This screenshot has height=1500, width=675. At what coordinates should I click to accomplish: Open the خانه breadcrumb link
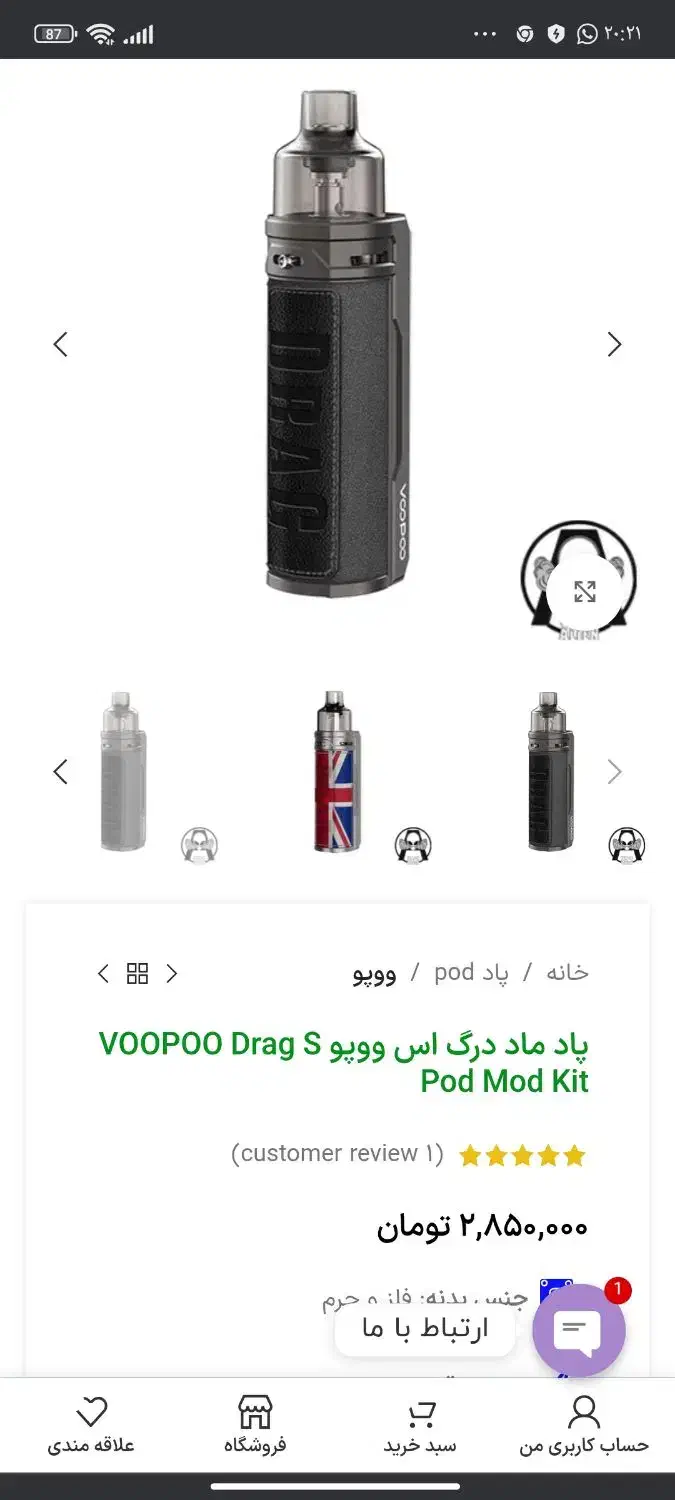(x=567, y=973)
